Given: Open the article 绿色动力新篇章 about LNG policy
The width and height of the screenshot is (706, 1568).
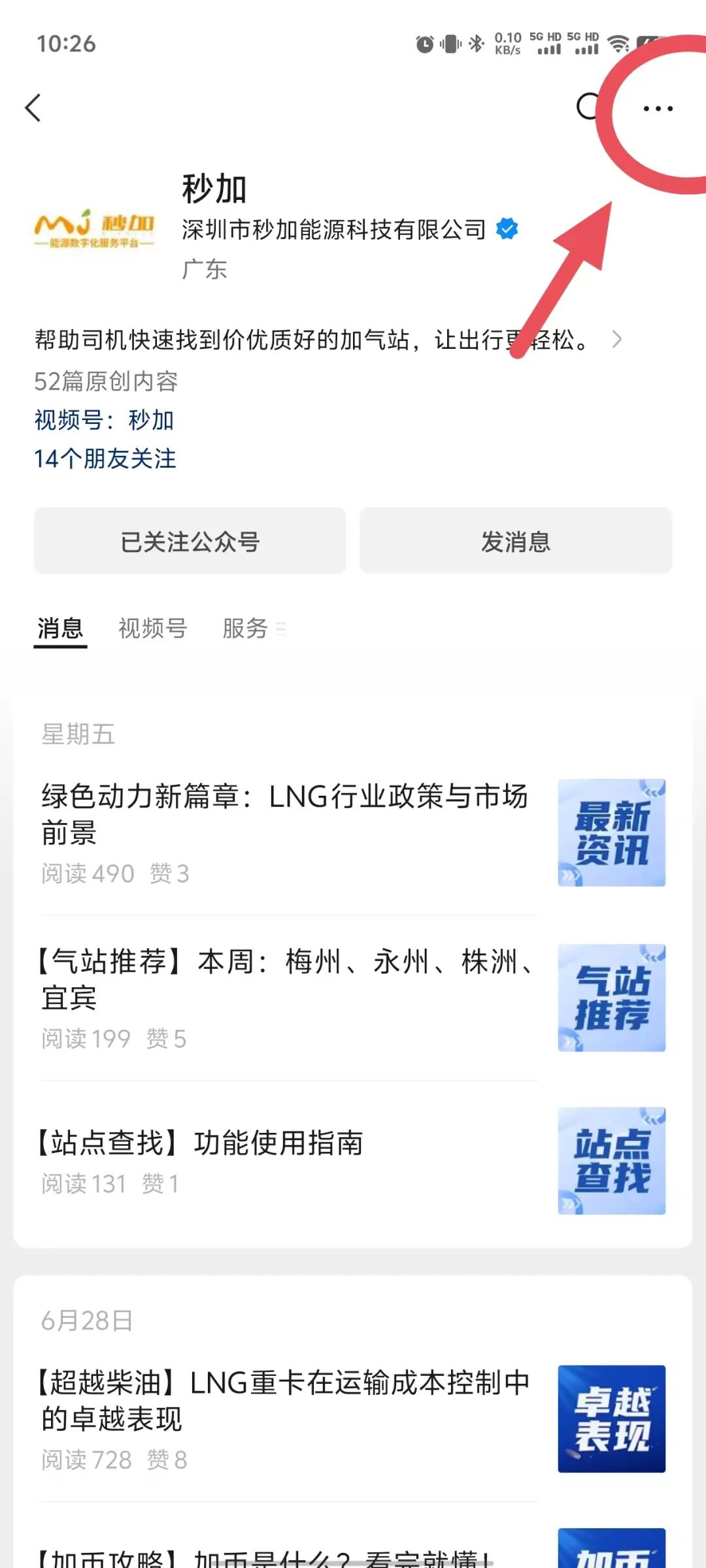Looking at the screenshot, I should coord(285,814).
